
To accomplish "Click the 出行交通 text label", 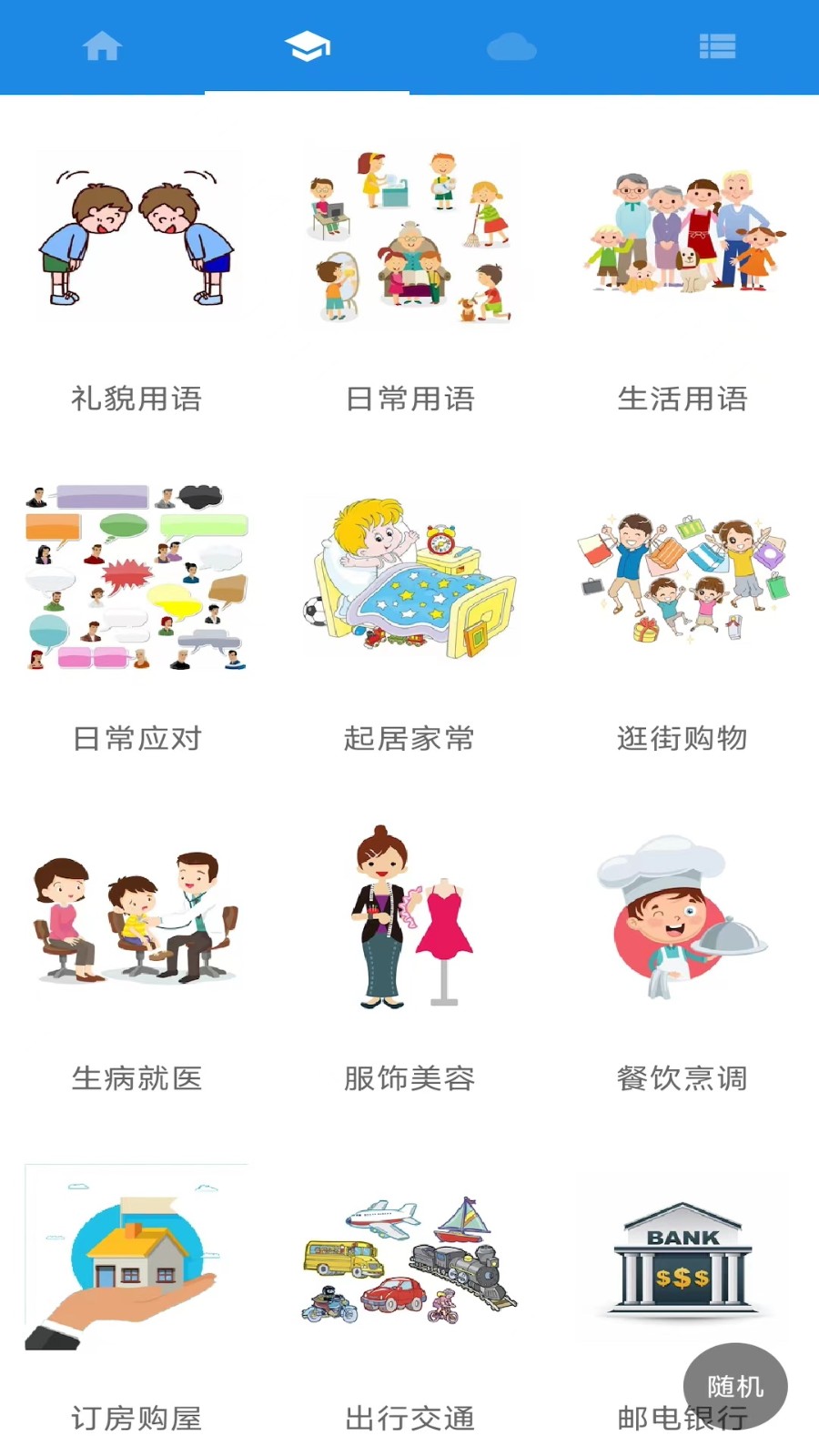I will (x=409, y=1419).
